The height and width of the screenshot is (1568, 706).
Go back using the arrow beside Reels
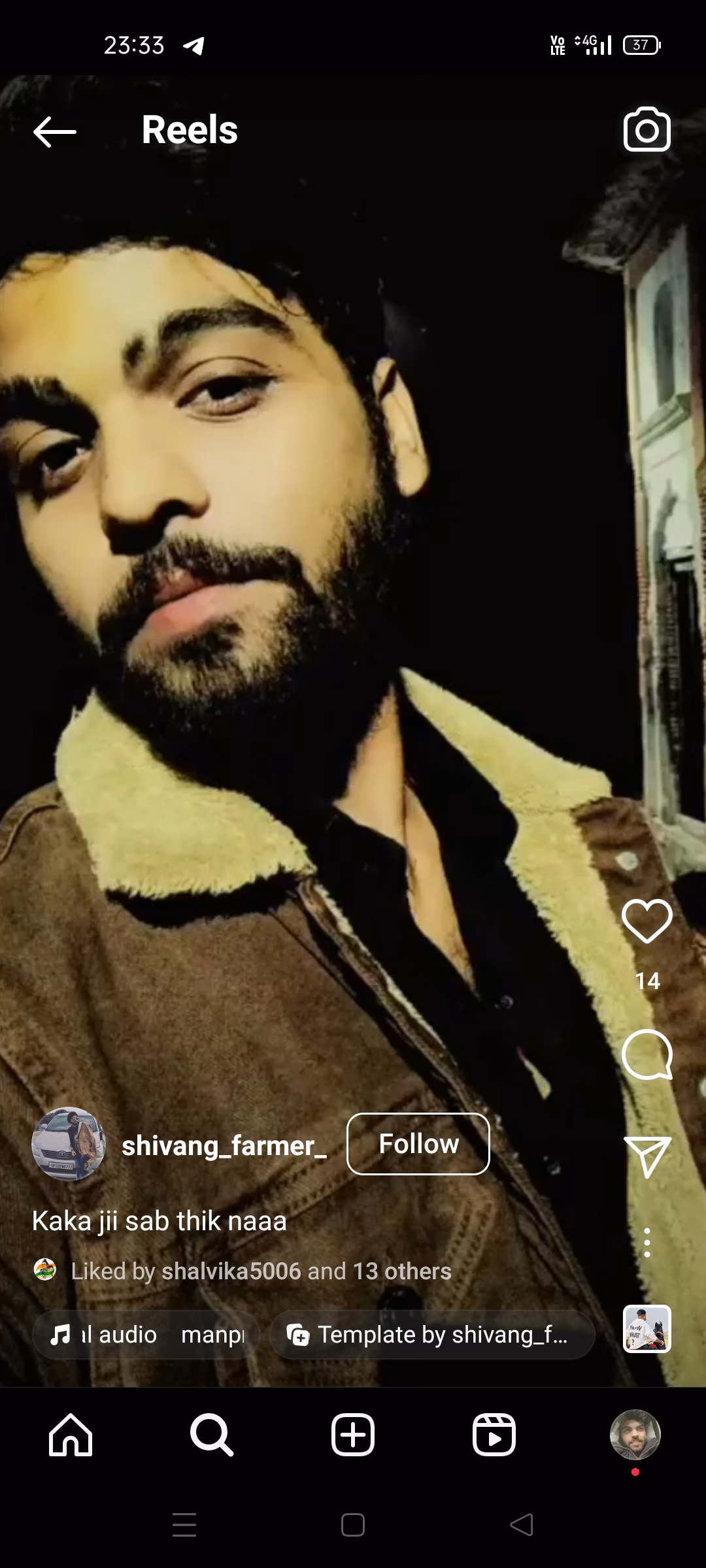click(x=55, y=131)
